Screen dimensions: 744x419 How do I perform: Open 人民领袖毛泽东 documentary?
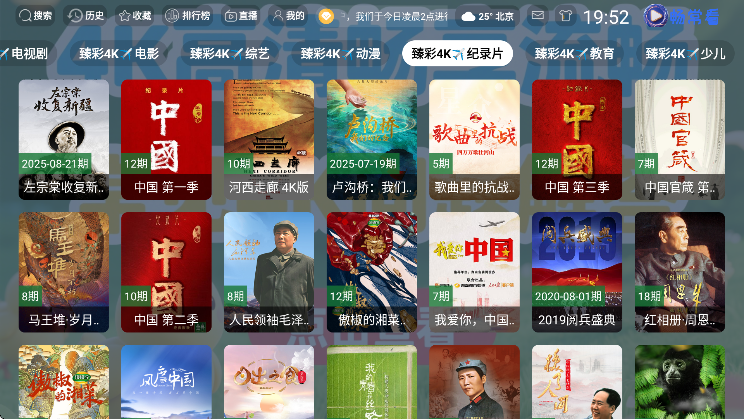coord(269,271)
